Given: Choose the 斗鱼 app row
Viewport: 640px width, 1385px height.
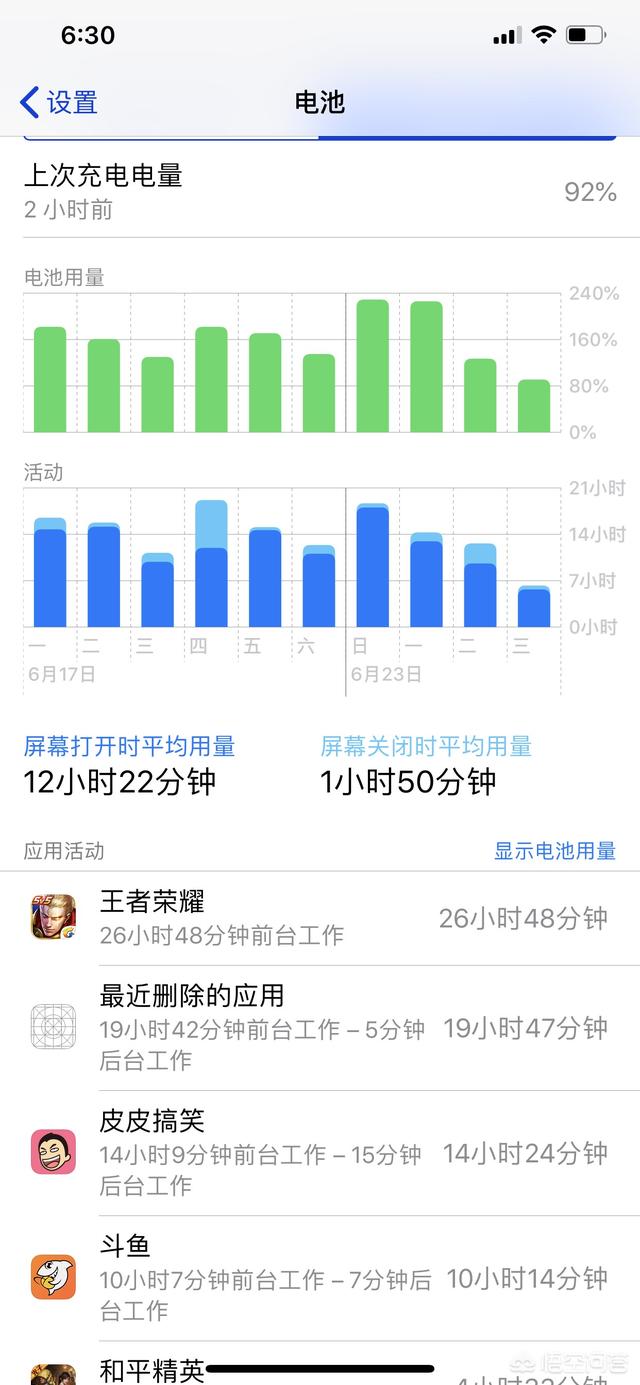Looking at the screenshot, I should [320, 1278].
